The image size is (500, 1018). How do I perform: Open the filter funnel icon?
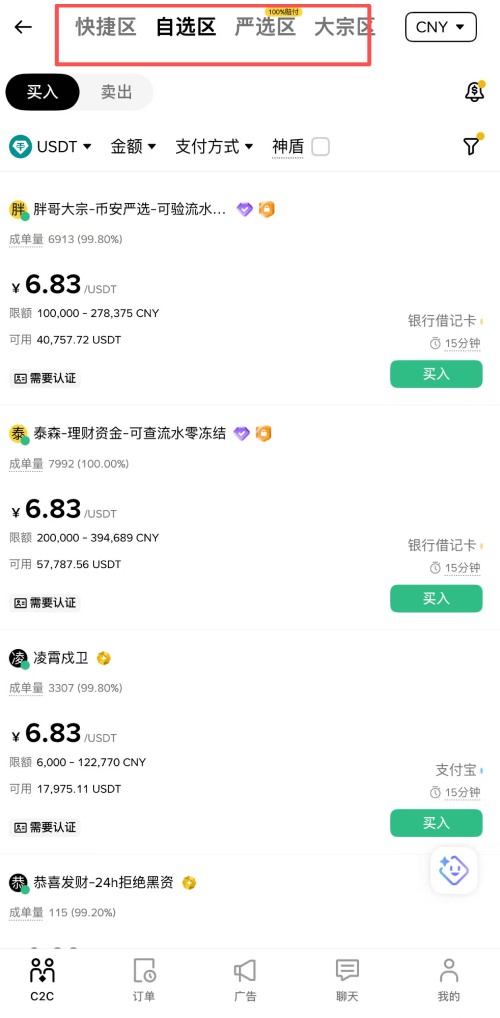472,146
